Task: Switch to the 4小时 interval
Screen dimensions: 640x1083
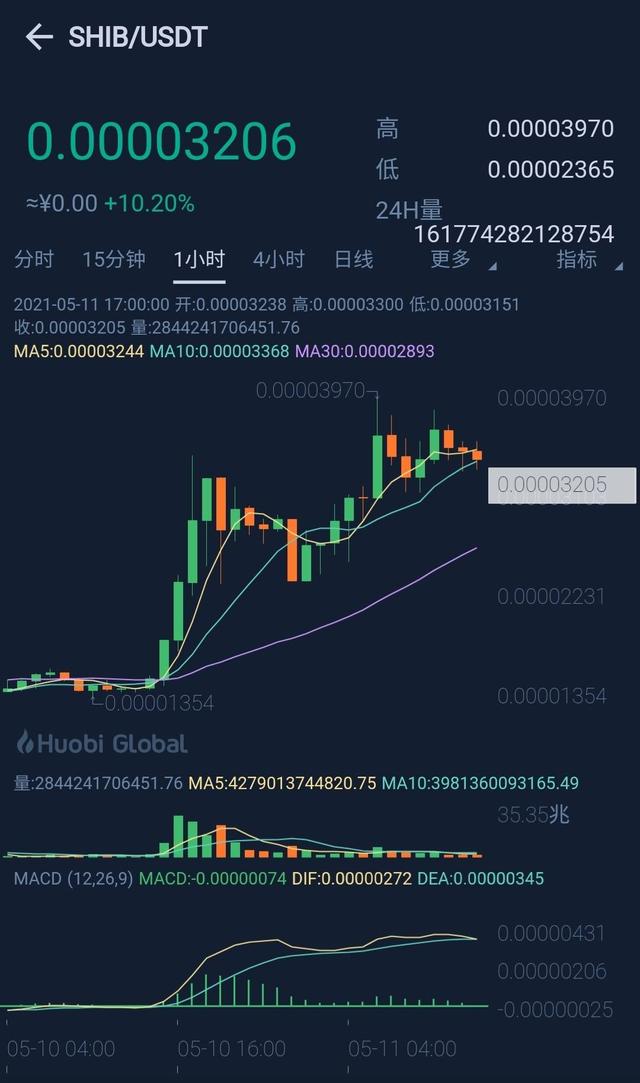Action: click(x=279, y=259)
